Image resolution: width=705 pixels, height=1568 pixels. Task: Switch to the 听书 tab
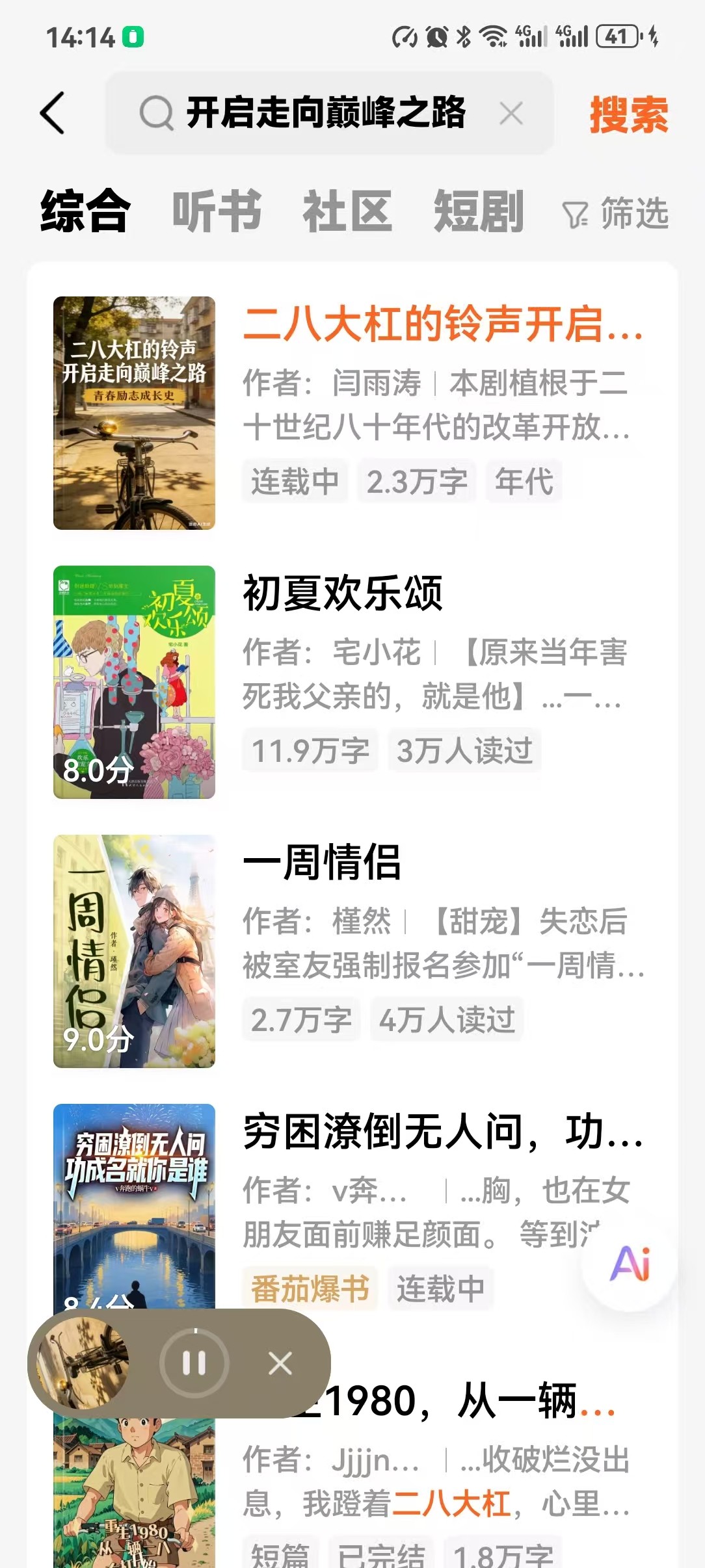[x=217, y=211]
